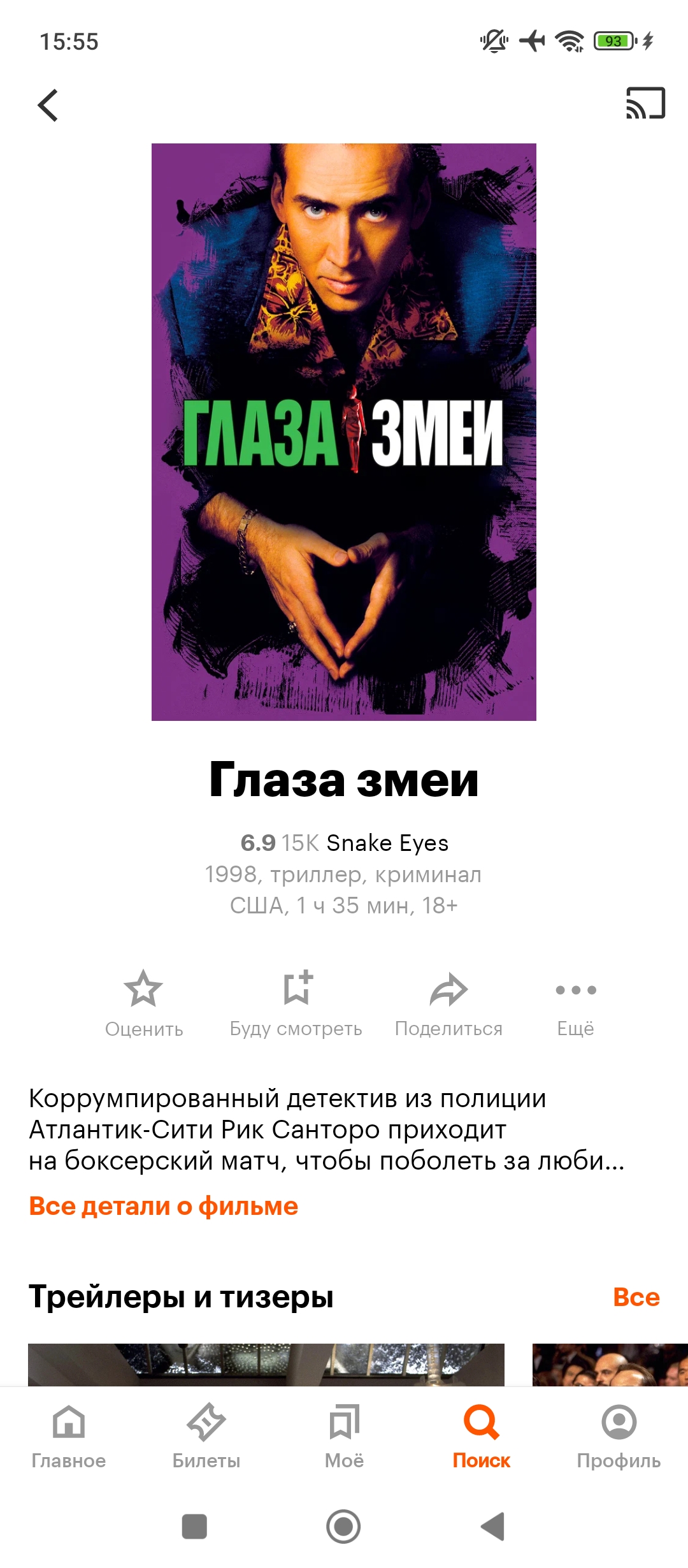Open Все детали о фильме link
The image size is (688, 1568).
pyautogui.click(x=164, y=1207)
